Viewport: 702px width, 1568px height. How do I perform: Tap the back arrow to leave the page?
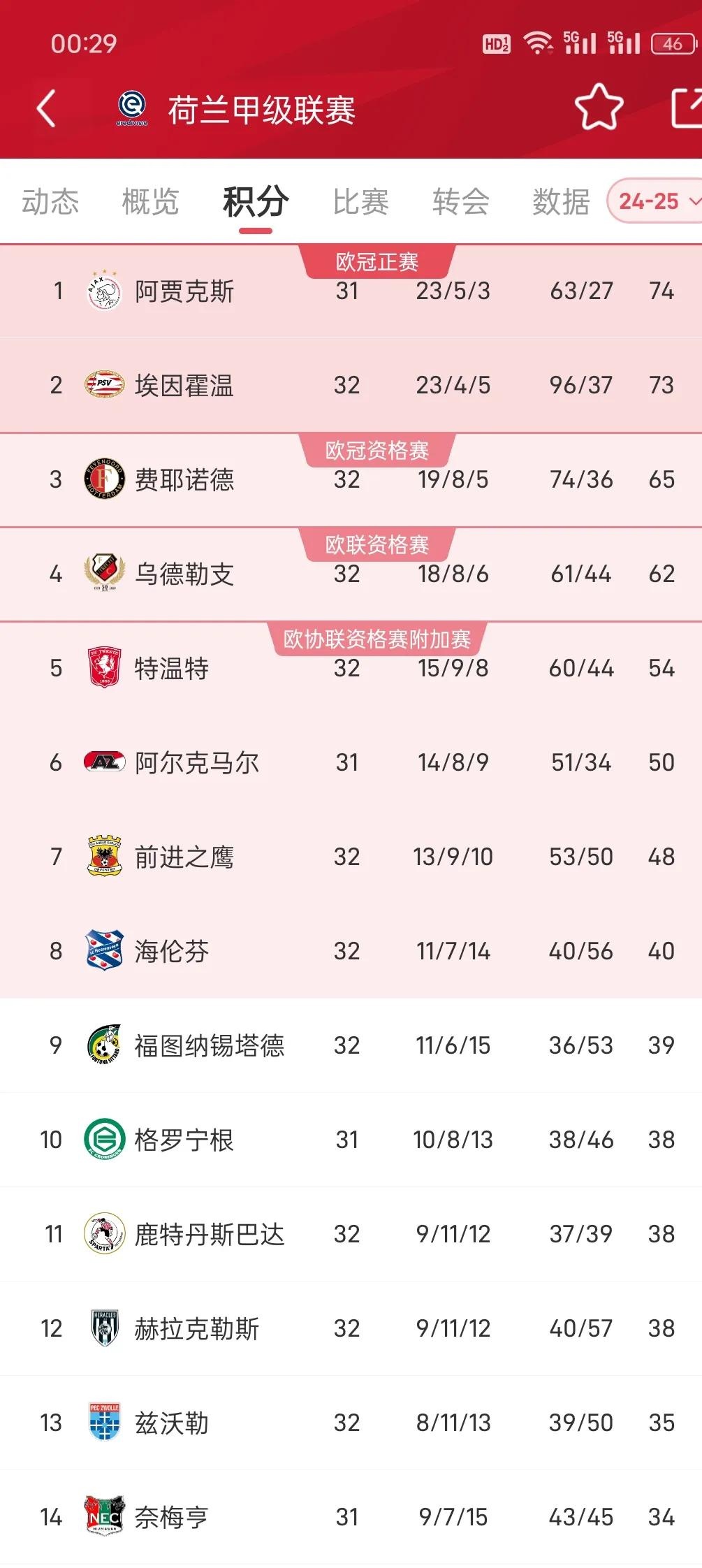click(x=45, y=110)
